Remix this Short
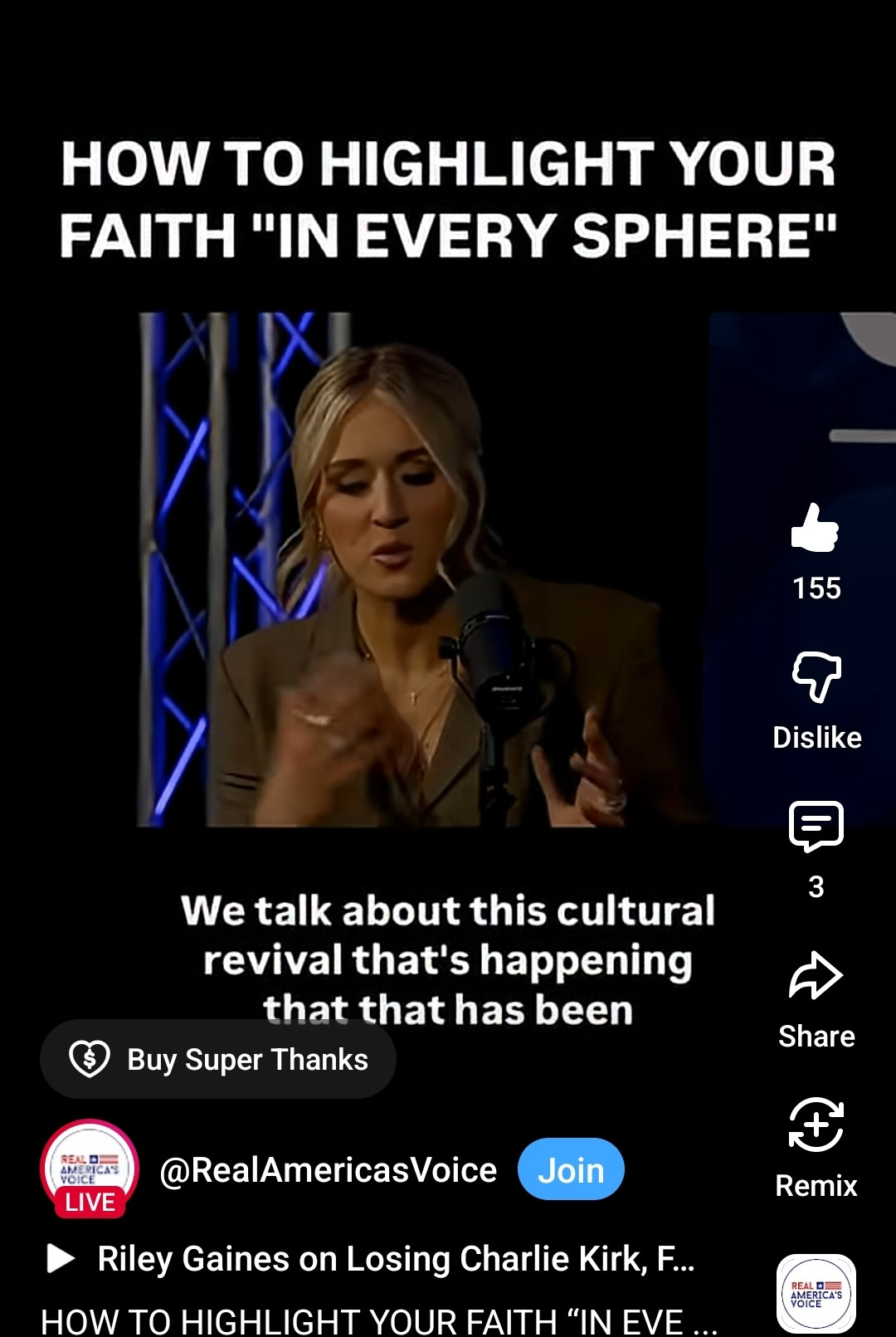The image size is (896, 1337). [x=816, y=1126]
